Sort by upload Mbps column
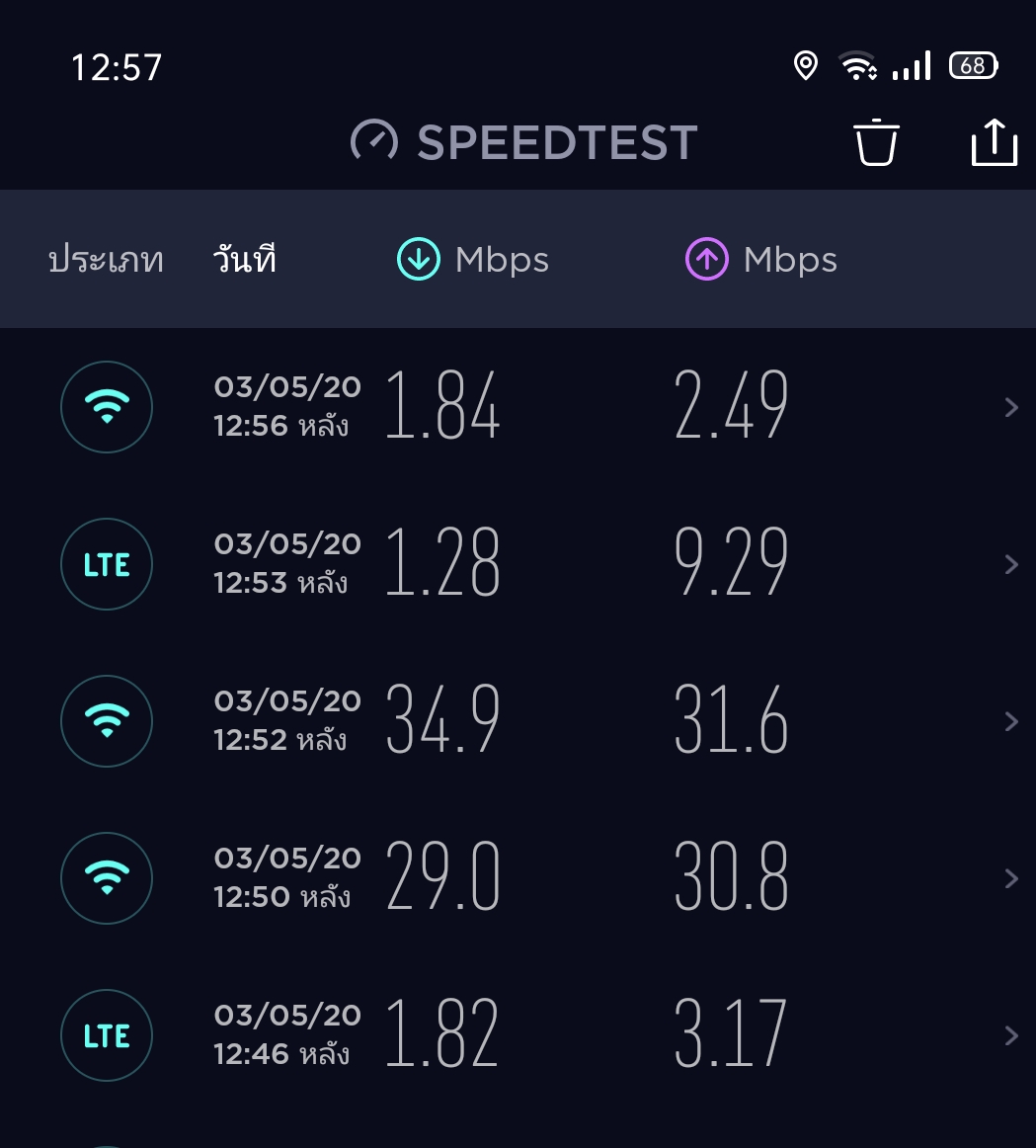Screen dimensions: 1036x1148 pyautogui.click(x=761, y=259)
